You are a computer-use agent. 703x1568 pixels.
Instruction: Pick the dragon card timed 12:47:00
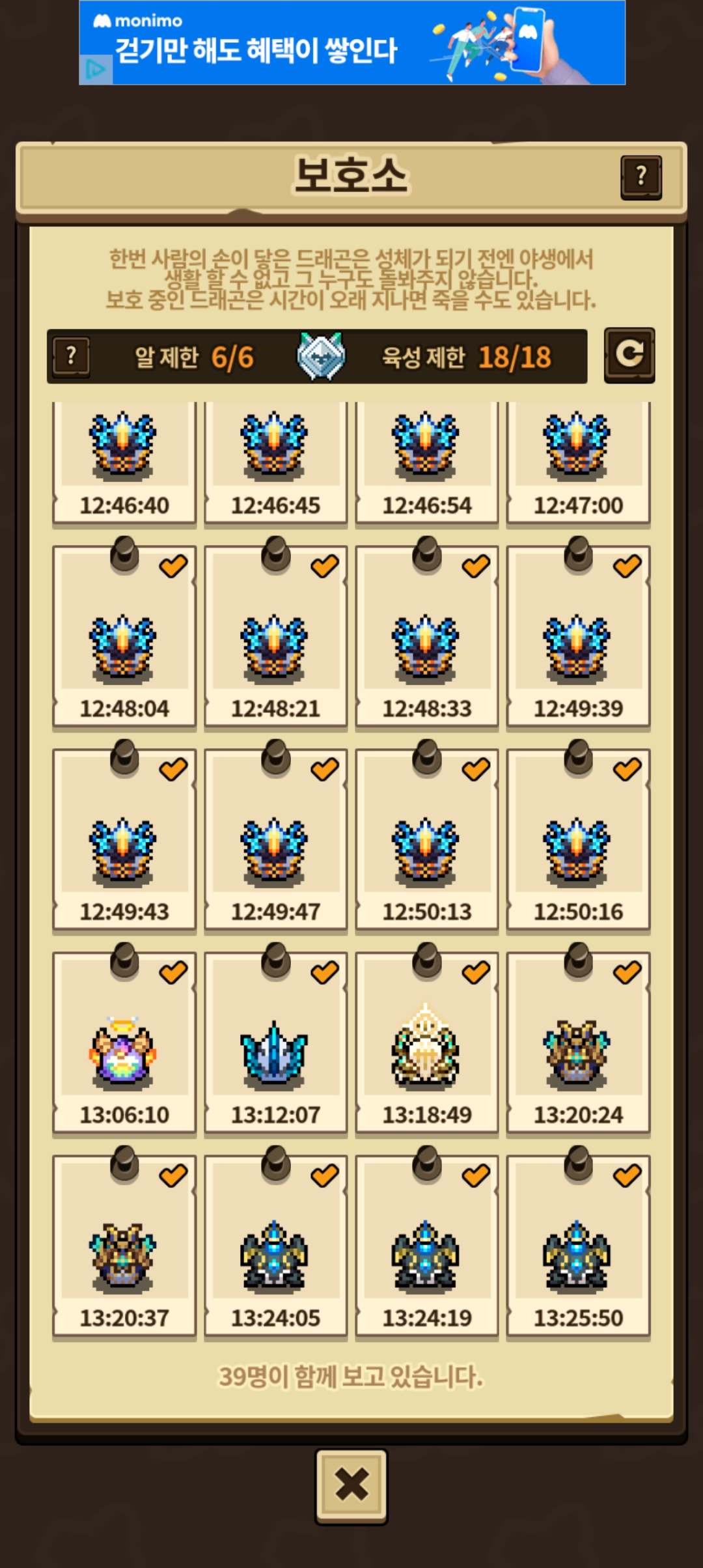point(578,462)
